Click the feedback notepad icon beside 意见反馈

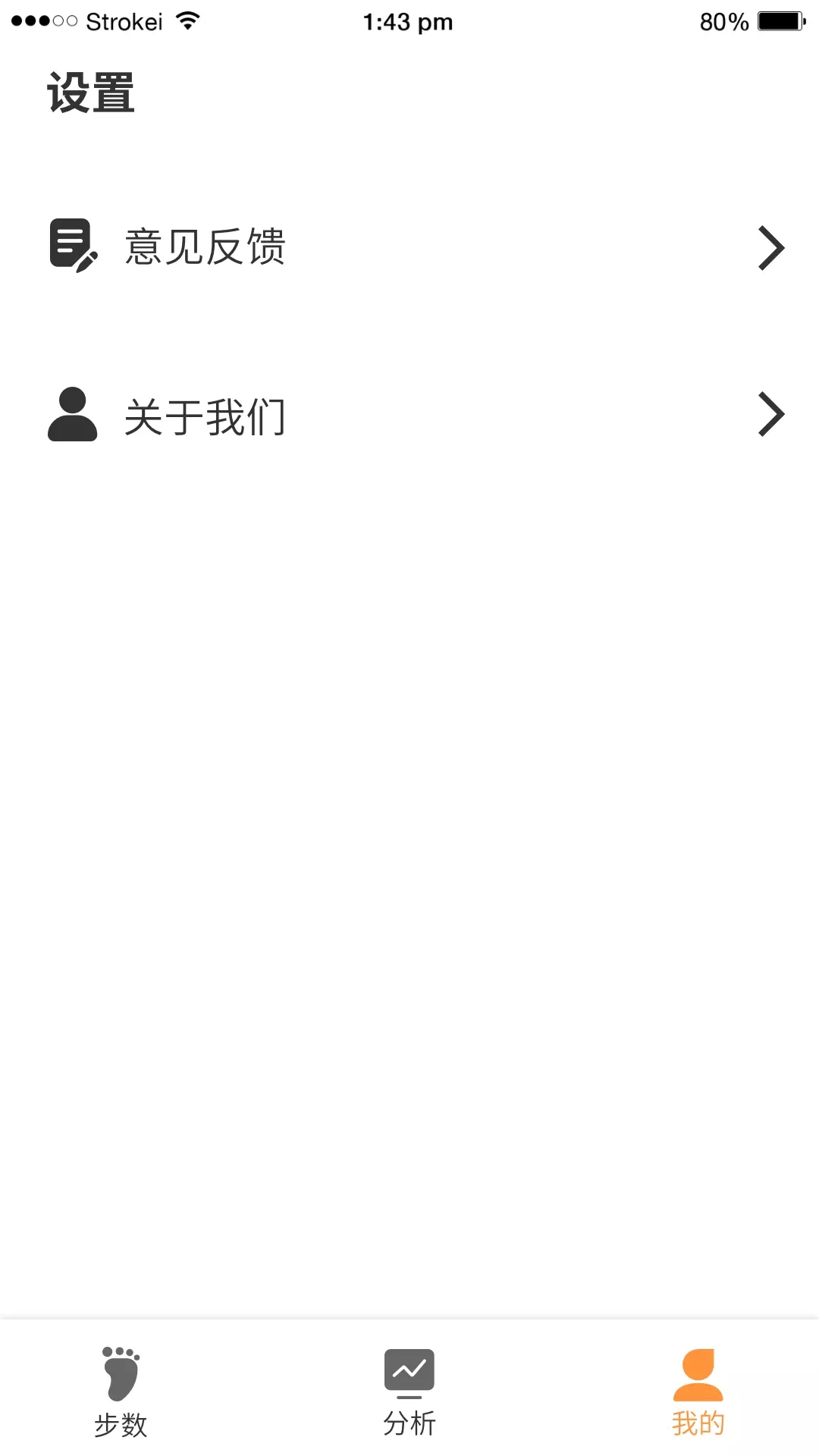pos(72,244)
